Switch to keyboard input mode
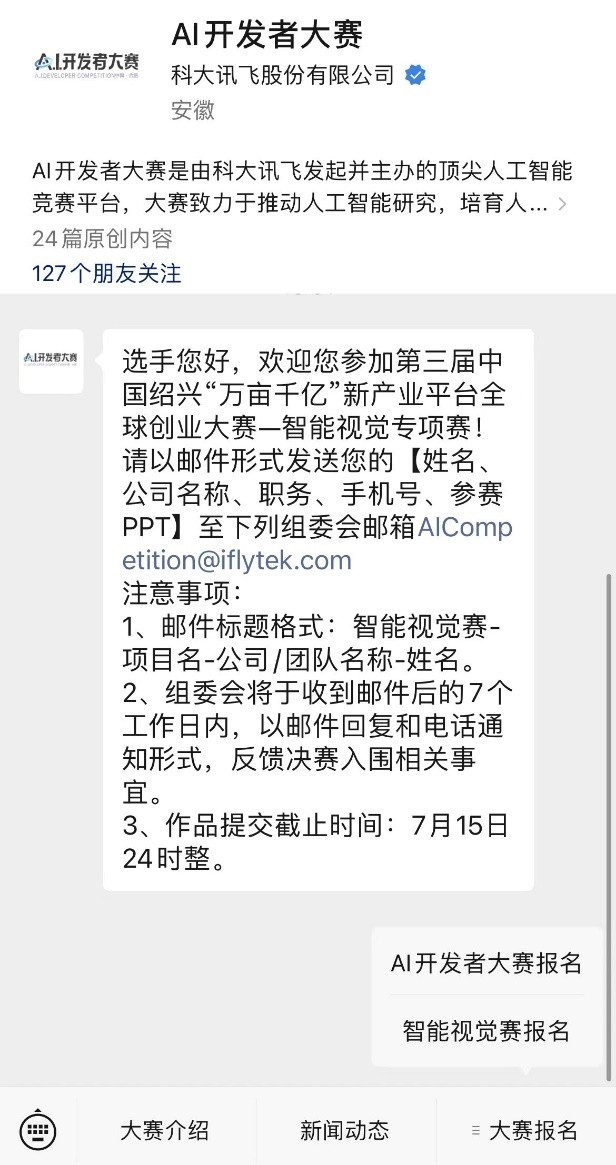This screenshot has width=616, height=1165. coord(38,1131)
